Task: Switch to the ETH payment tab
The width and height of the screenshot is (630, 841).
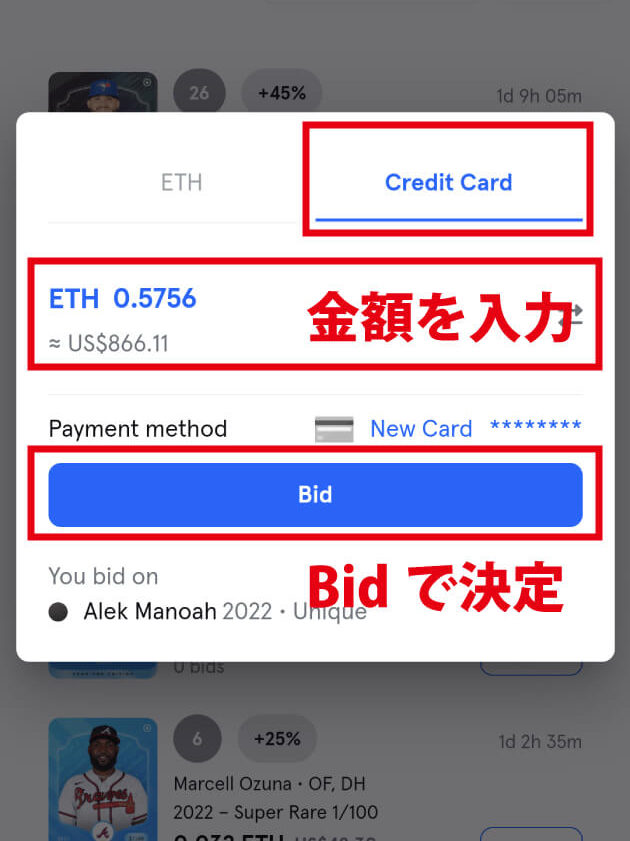Action: (181, 182)
